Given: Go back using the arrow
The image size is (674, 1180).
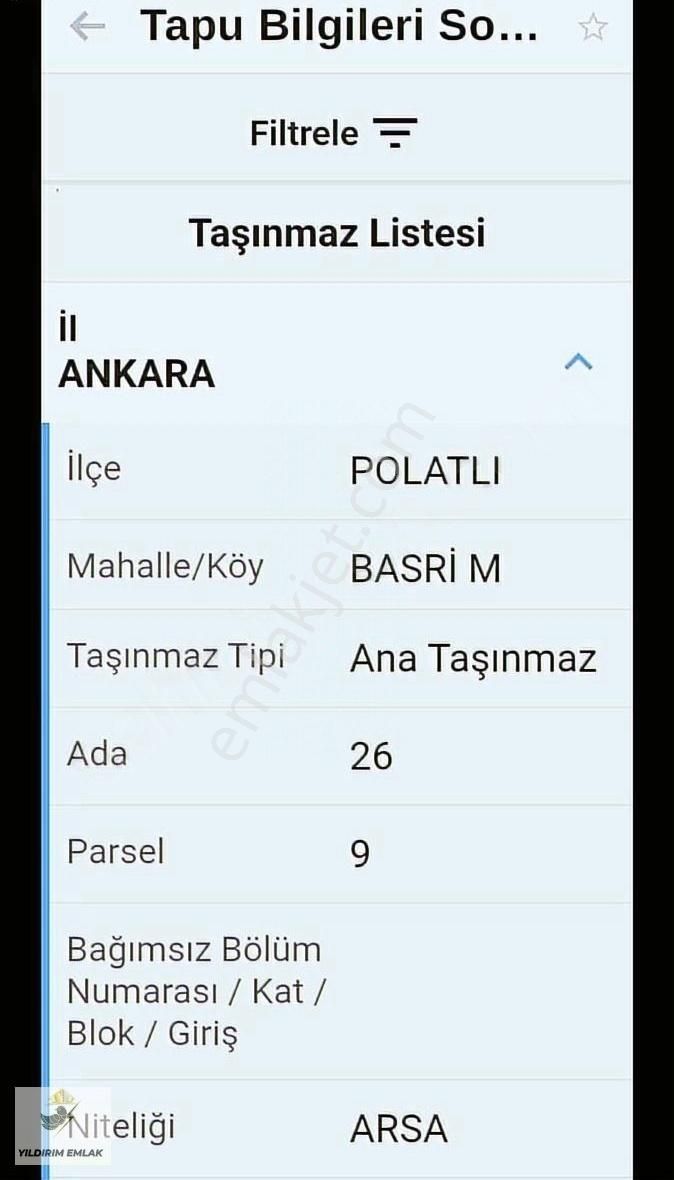Looking at the screenshot, I should [88, 27].
